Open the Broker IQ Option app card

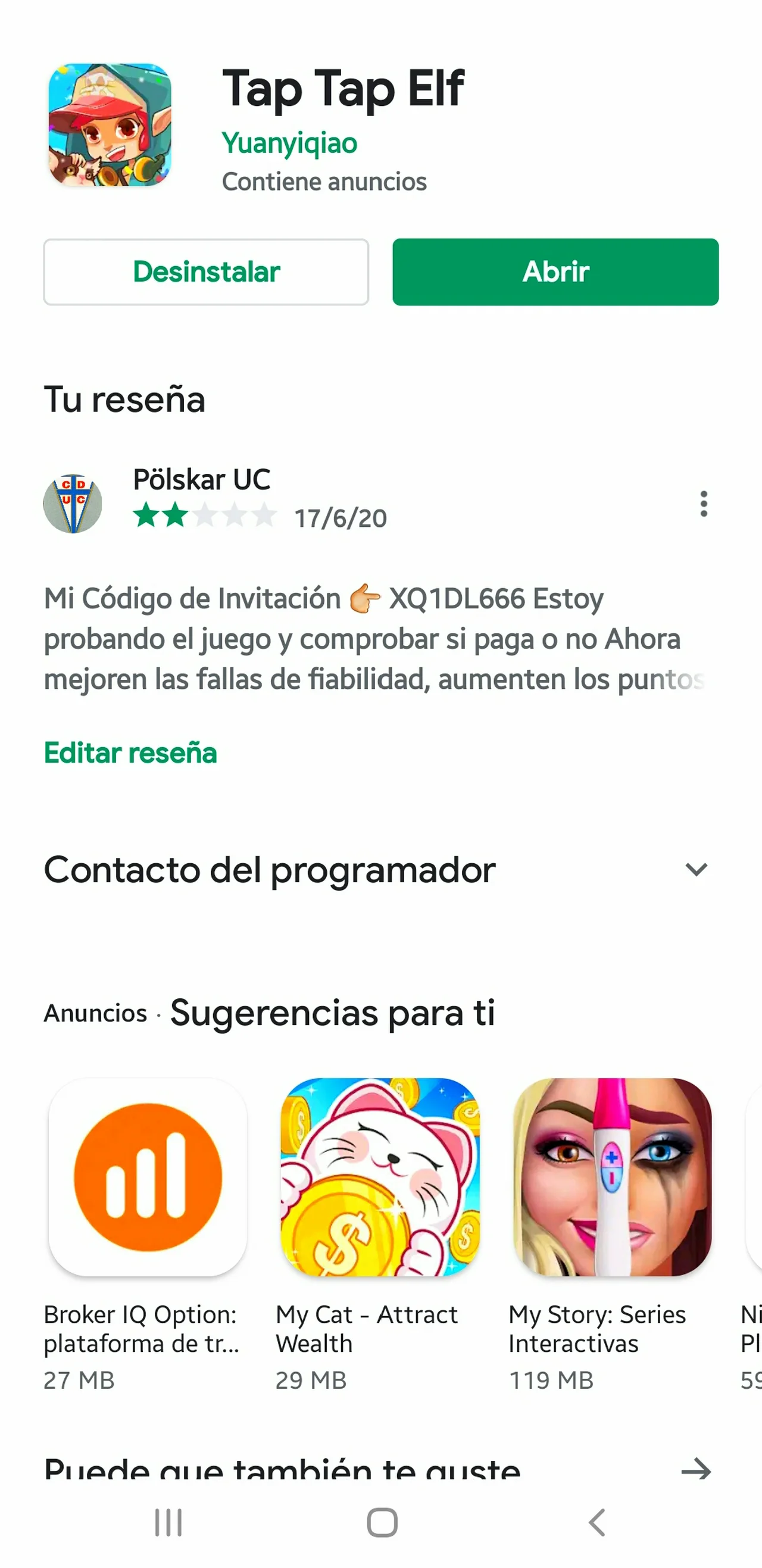tap(148, 1177)
